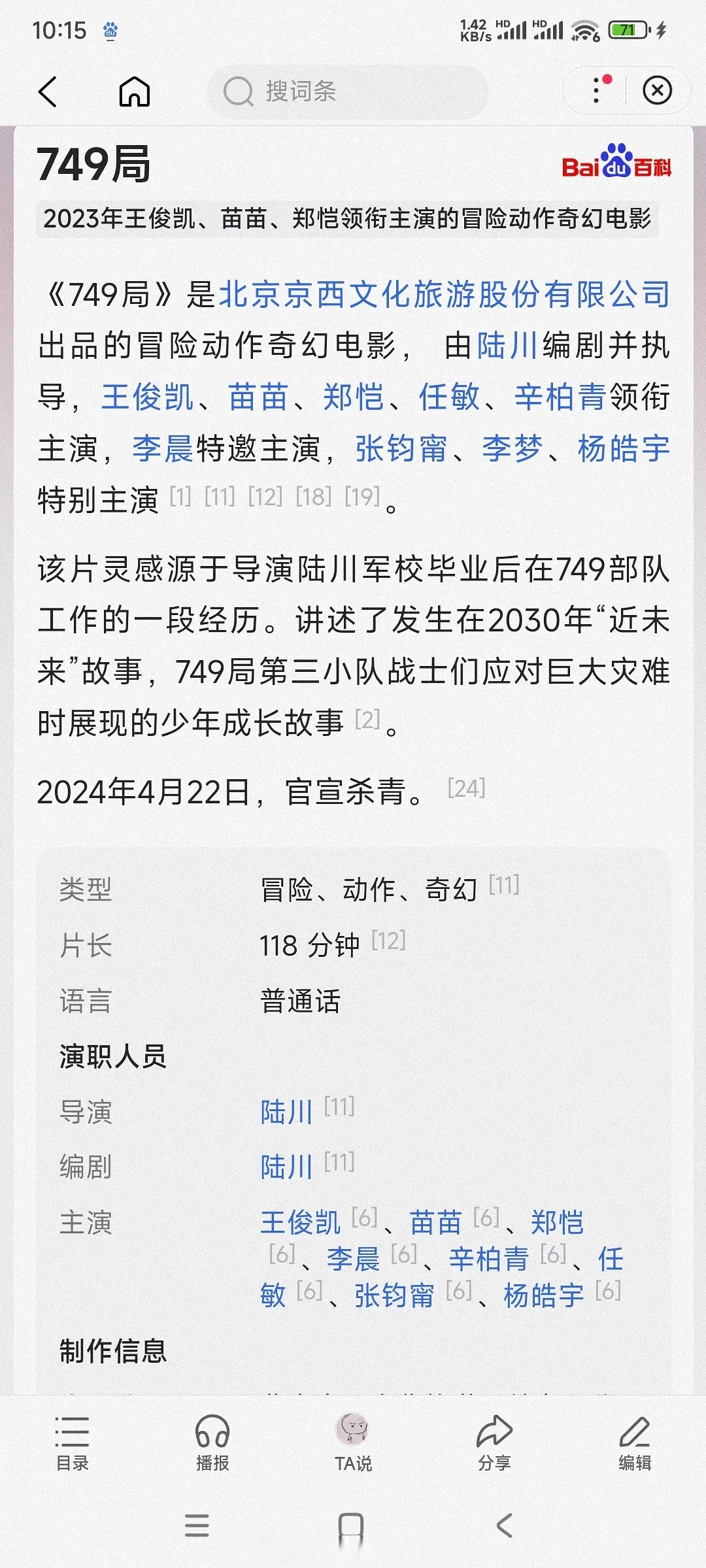Open the 王俊凯 link in the 主演 row

point(301,1222)
